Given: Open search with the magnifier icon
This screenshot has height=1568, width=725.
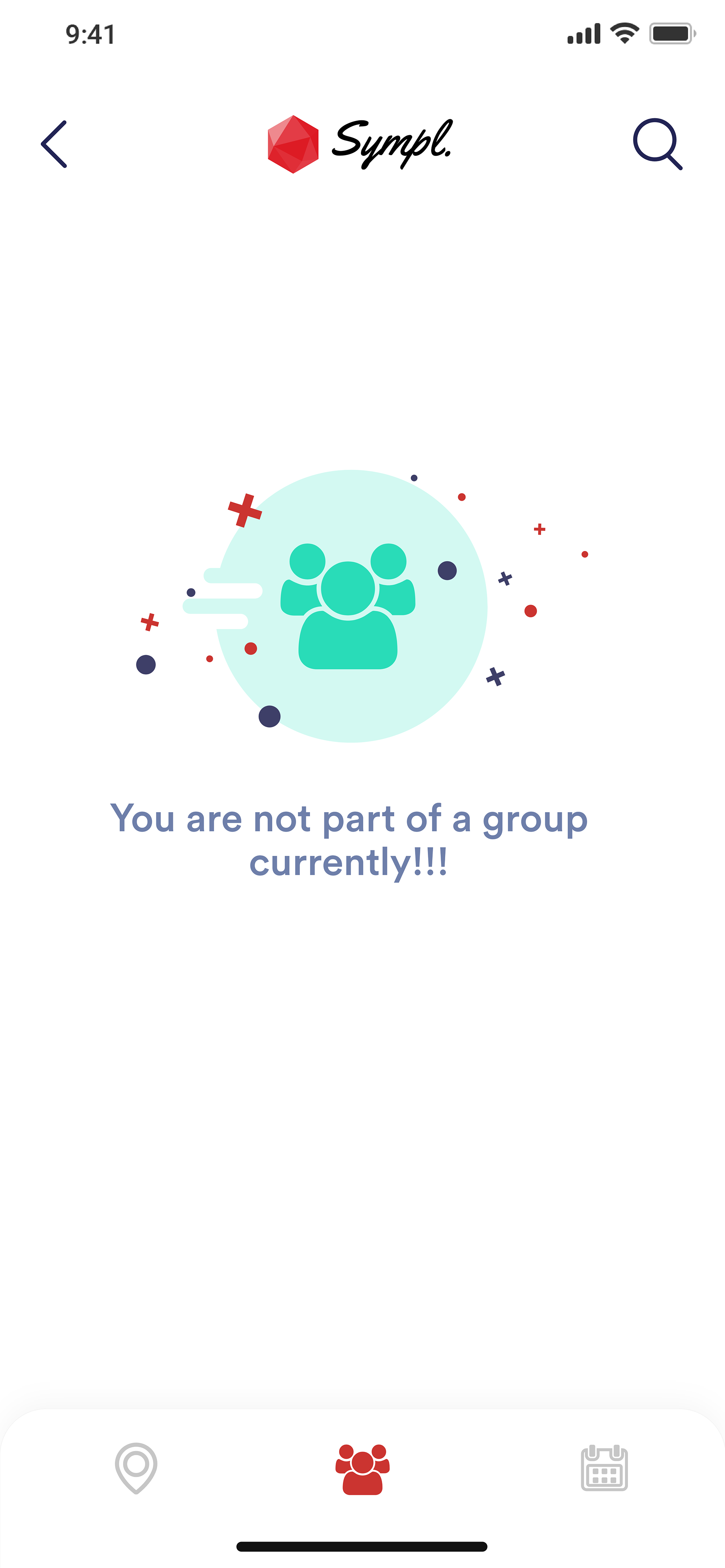Looking at the screenshot, I should point(657,144).
